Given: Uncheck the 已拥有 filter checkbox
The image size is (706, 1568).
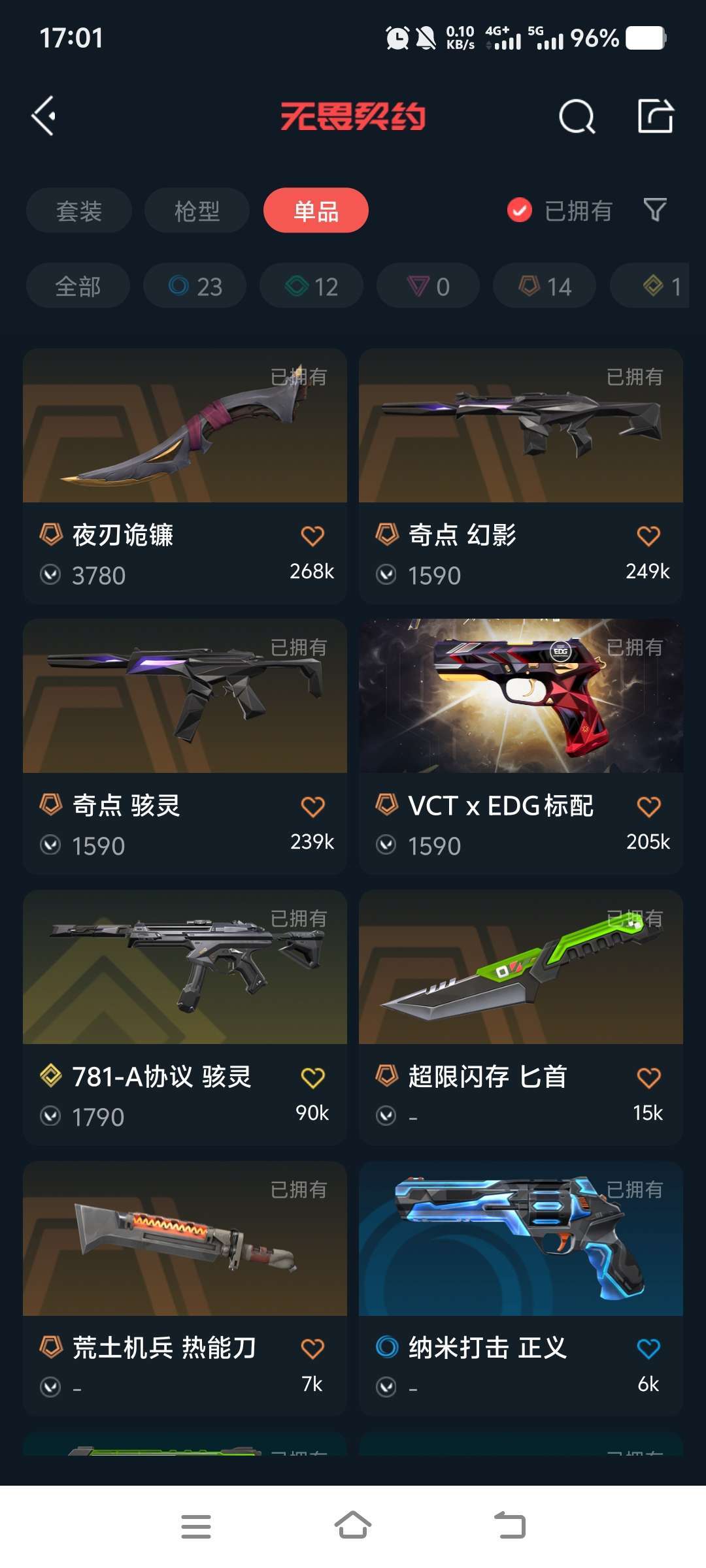Looking at the screenshot, I should 520,210.
